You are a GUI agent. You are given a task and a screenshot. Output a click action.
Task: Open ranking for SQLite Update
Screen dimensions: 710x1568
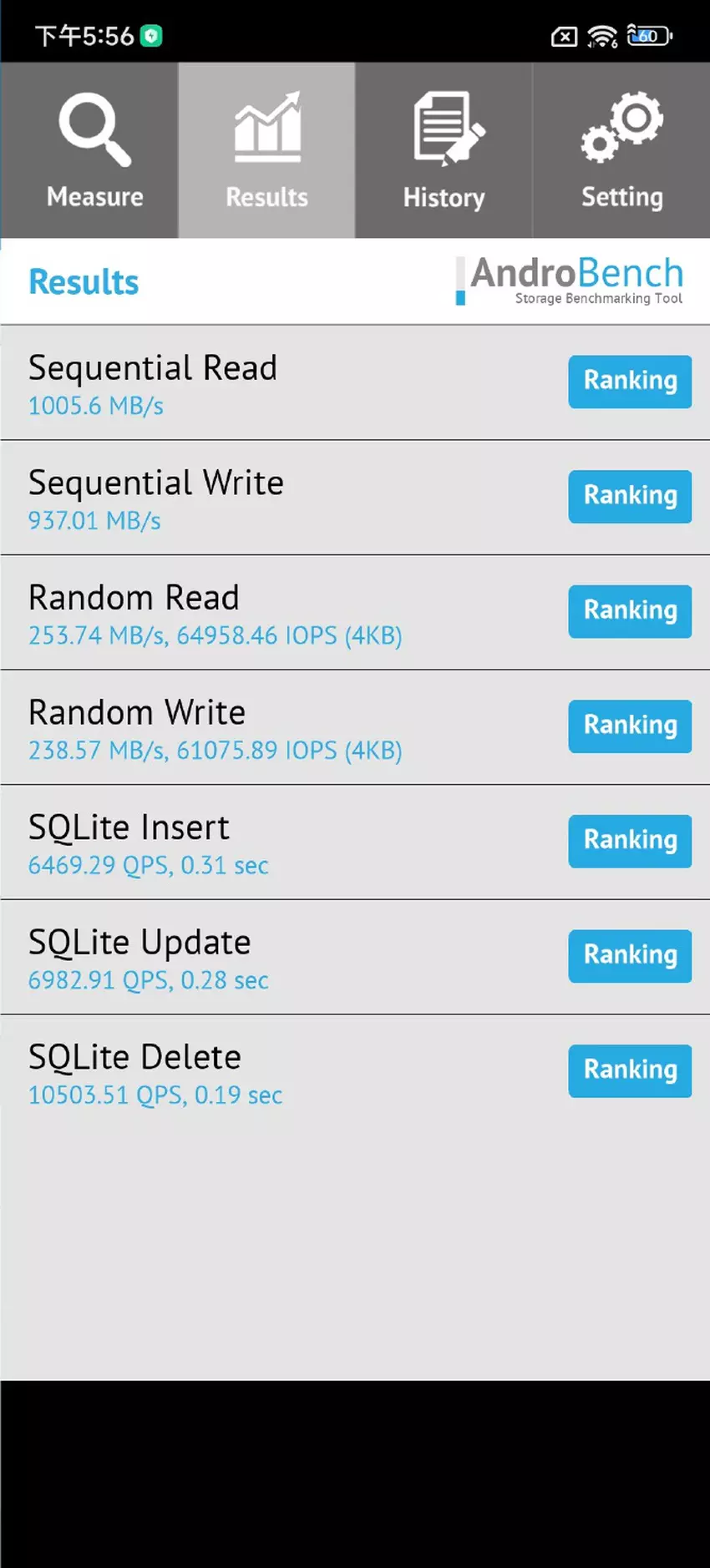coord(630,956)
